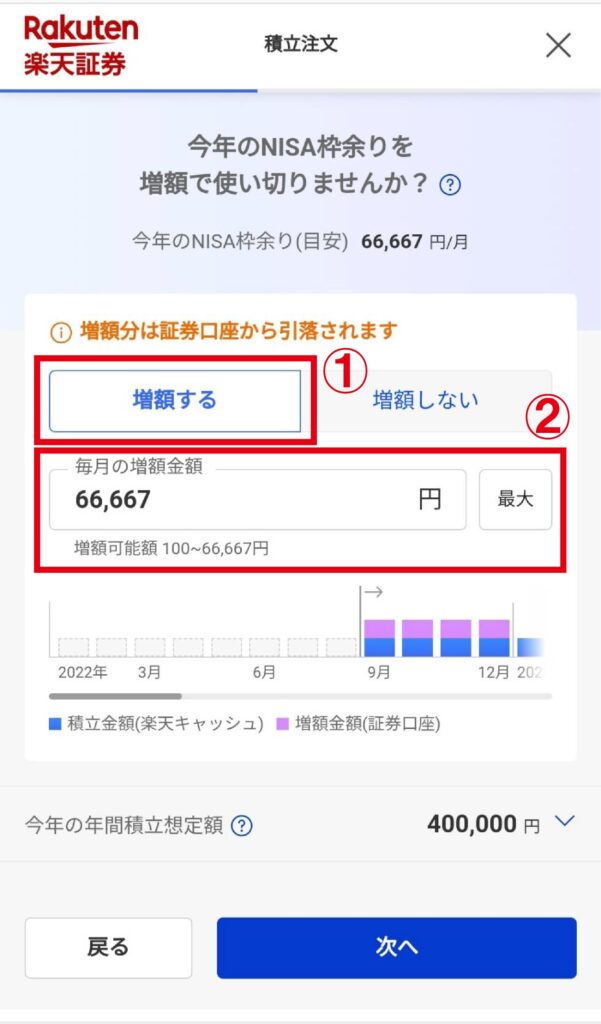This screenshot has height=1024, width=601.
Task: Edit the 毎月の増額金額 field
Action: [257, 500]
